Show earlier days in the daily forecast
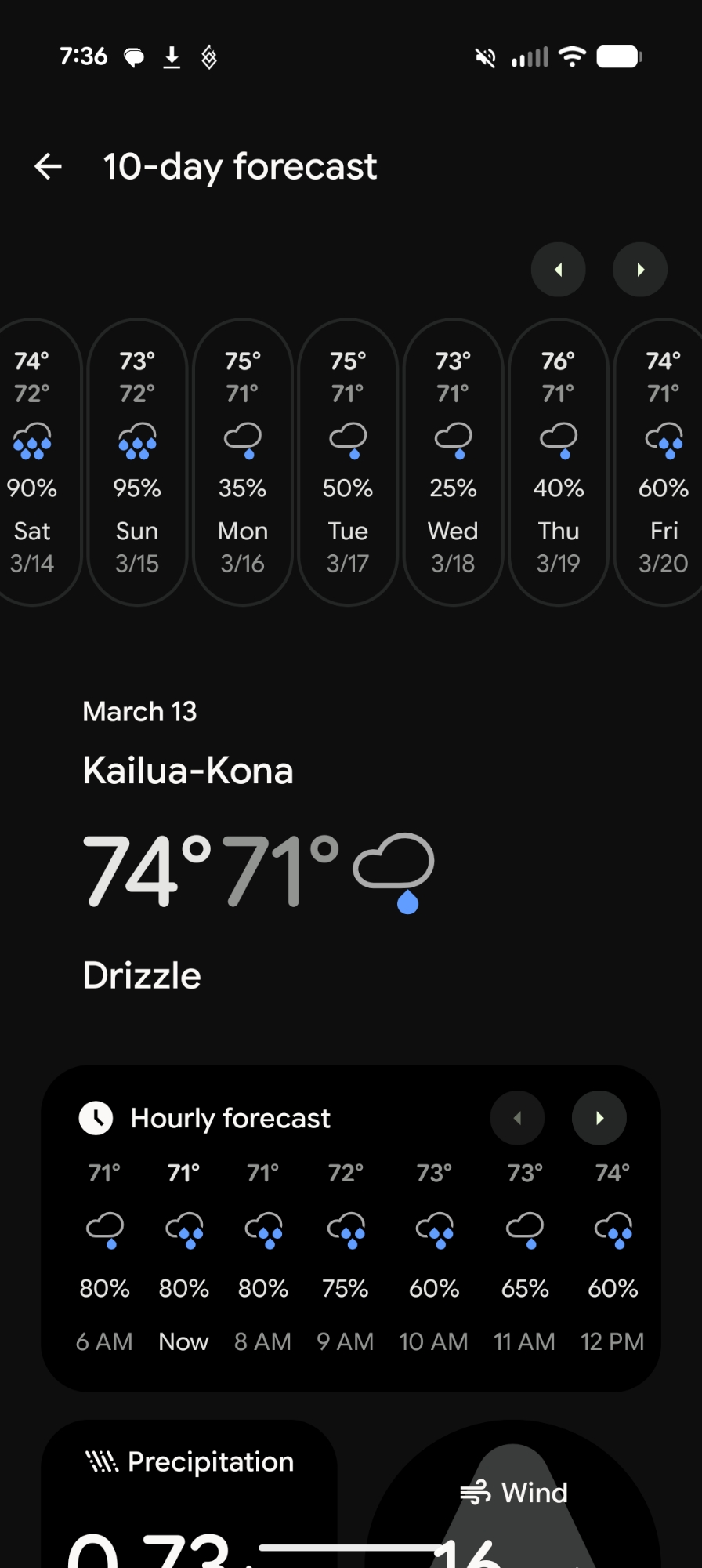 point(559,270)
